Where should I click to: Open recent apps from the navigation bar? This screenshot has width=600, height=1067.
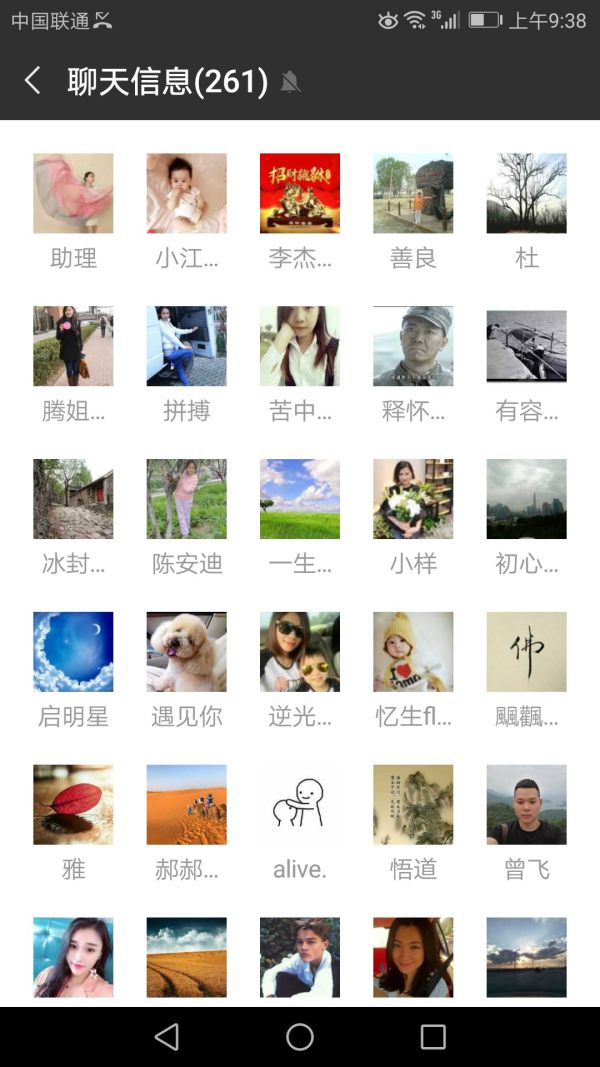coord(433,1037)
